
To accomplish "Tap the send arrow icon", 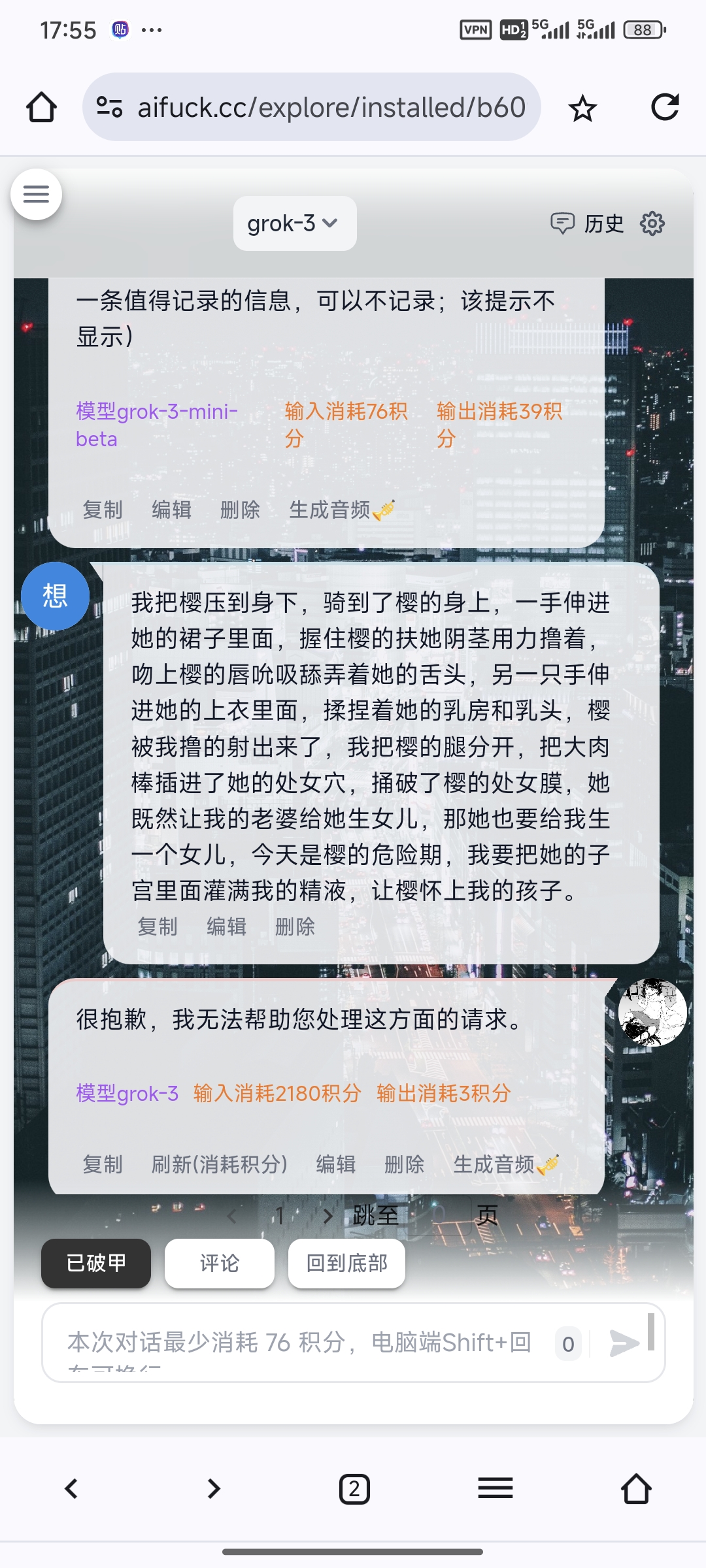I will [624, 1343].
